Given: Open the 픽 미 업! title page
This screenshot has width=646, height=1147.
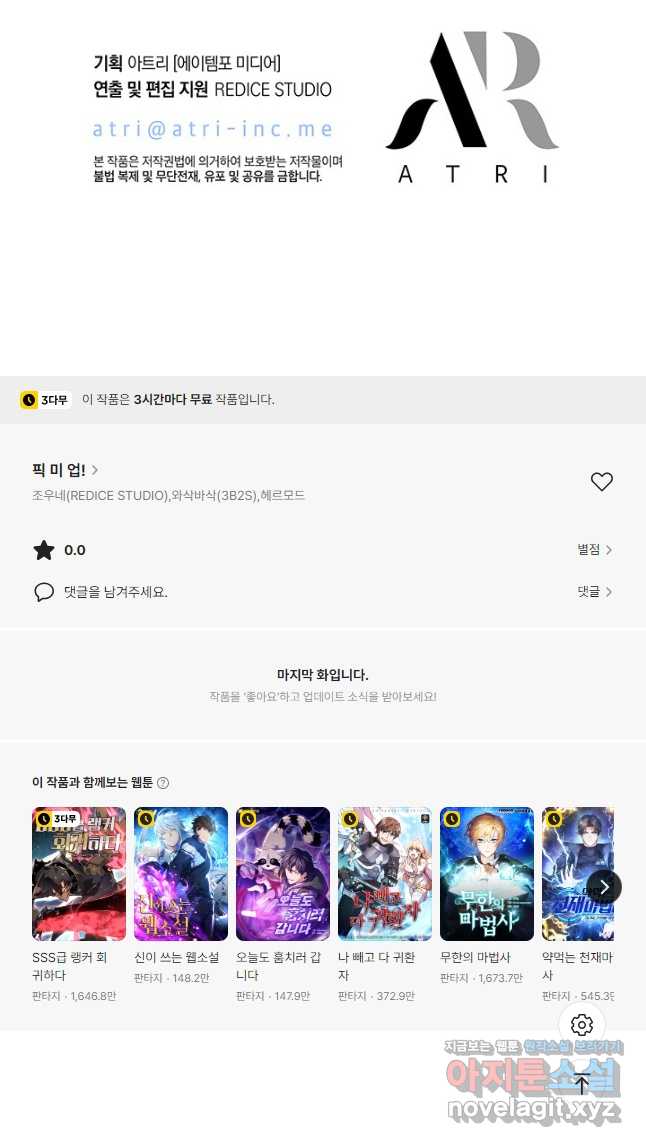Looking at the screenshot, I should click(65, 469).
